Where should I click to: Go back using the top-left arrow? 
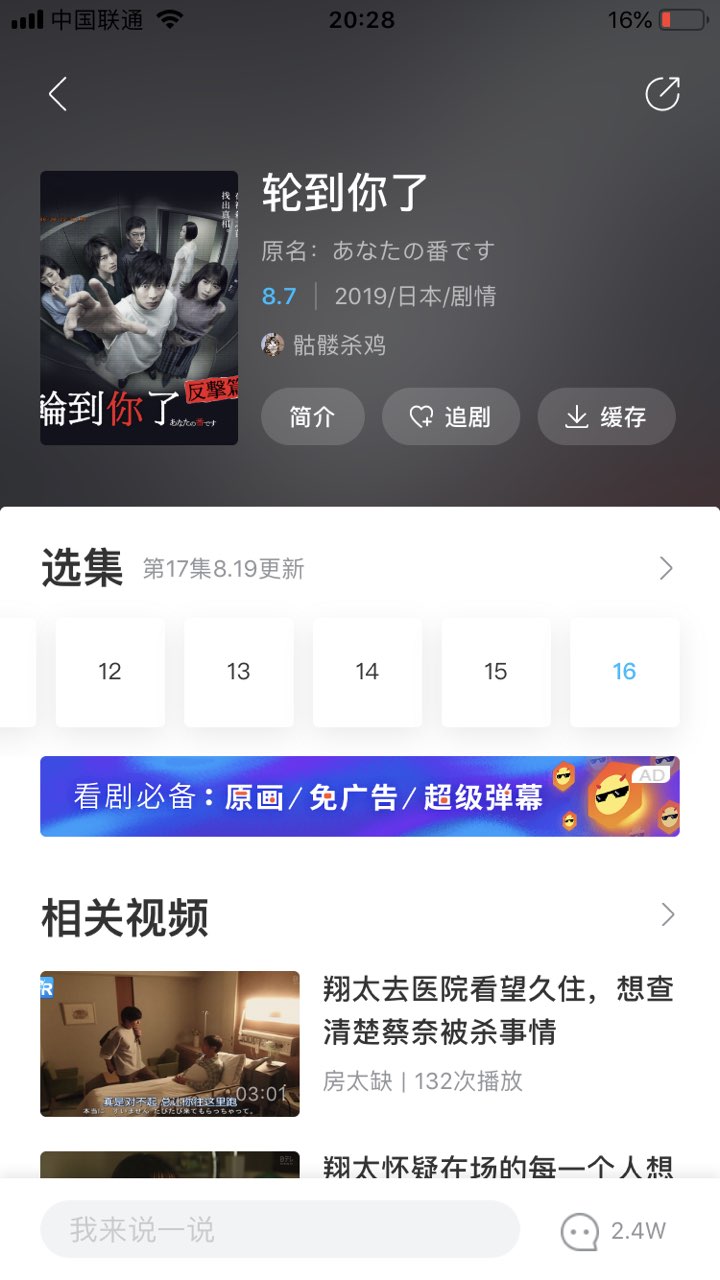click(x=58, y=94)
